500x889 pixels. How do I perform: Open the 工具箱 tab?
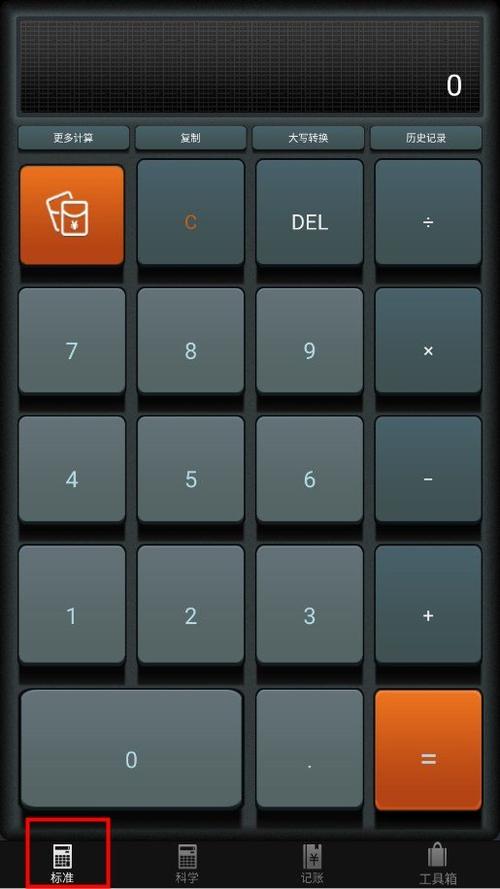pyautogui.click(x=437, y=863)
